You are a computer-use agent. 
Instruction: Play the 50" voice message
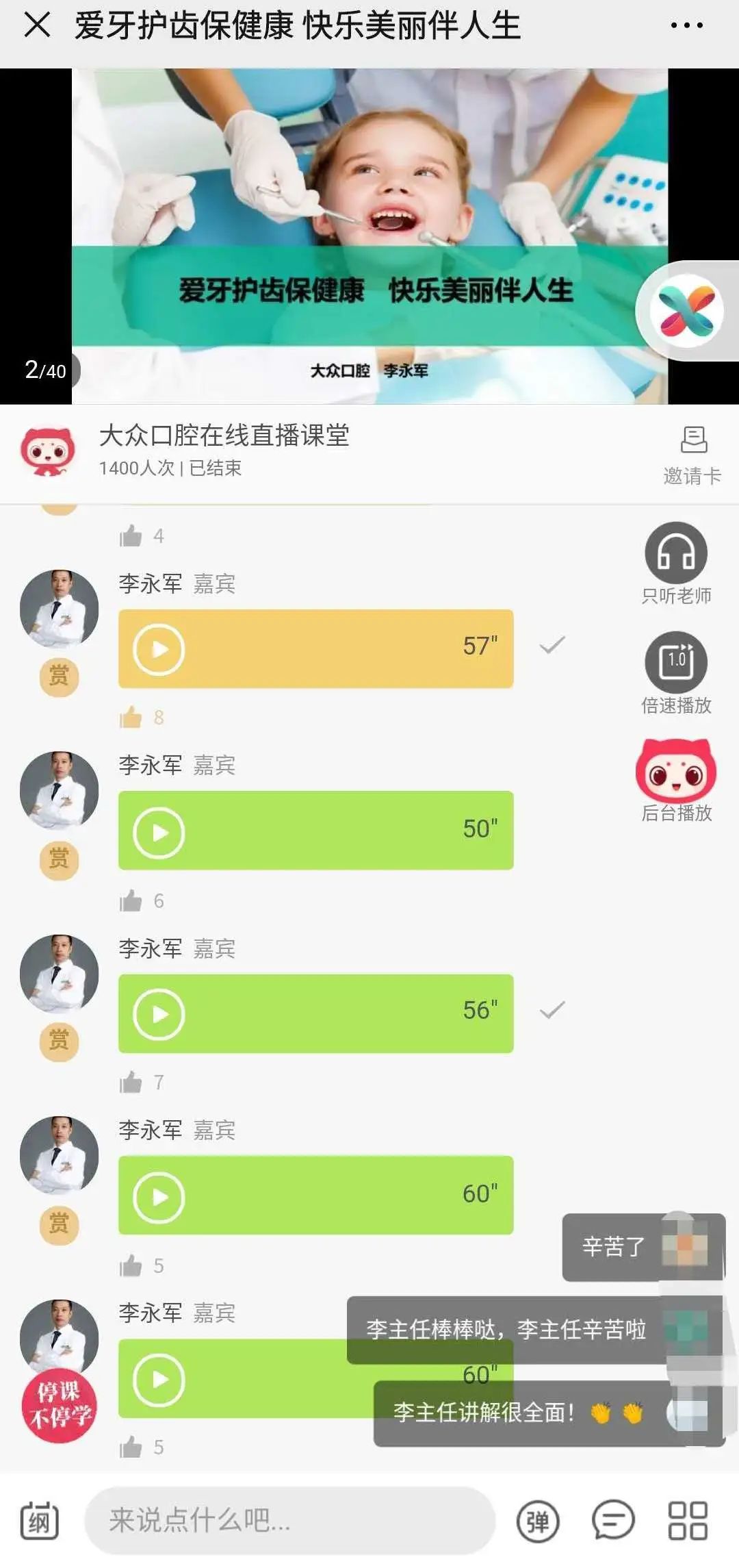[159, 832]
